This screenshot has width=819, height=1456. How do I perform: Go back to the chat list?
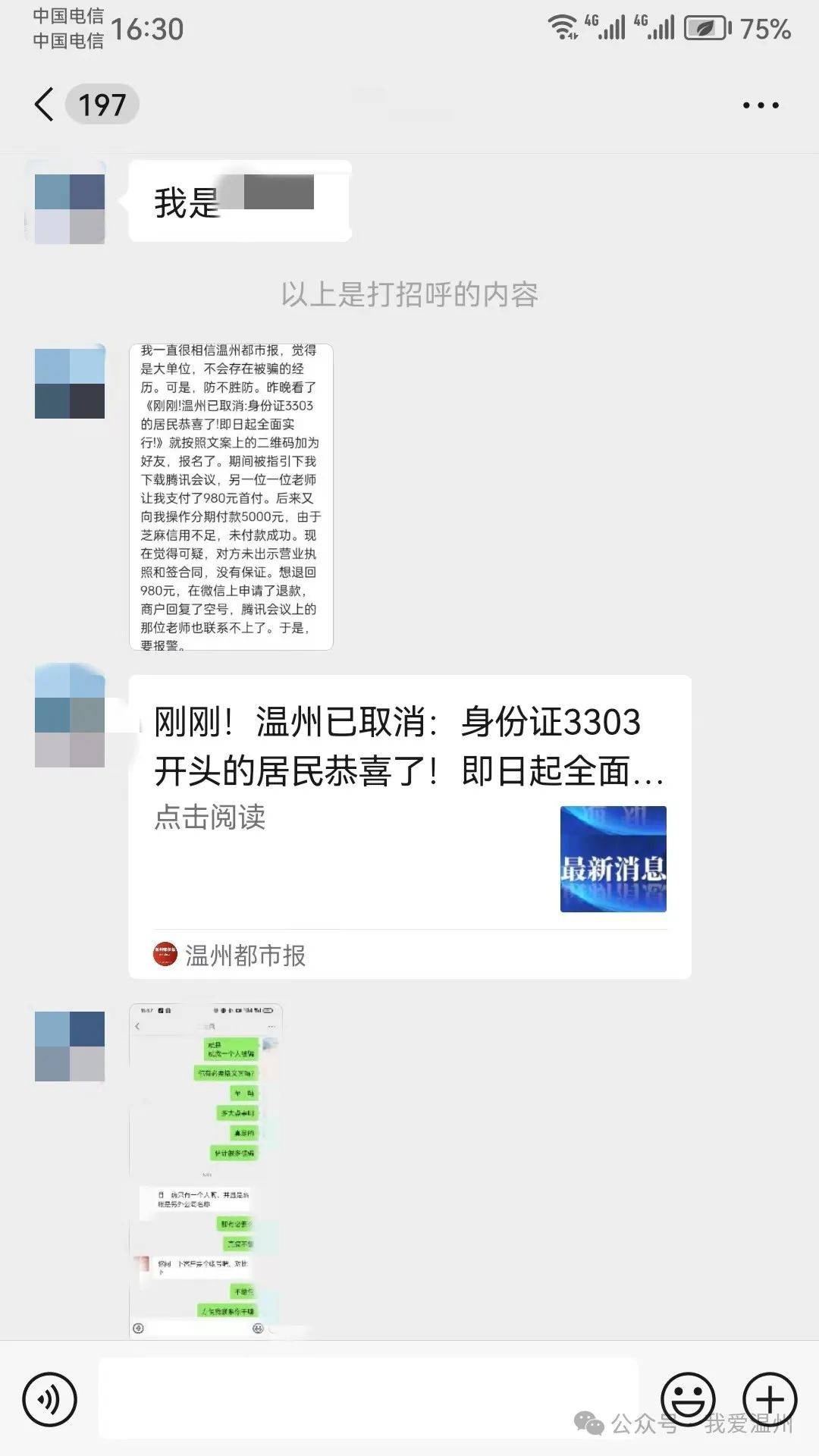(x=45, y=104)
